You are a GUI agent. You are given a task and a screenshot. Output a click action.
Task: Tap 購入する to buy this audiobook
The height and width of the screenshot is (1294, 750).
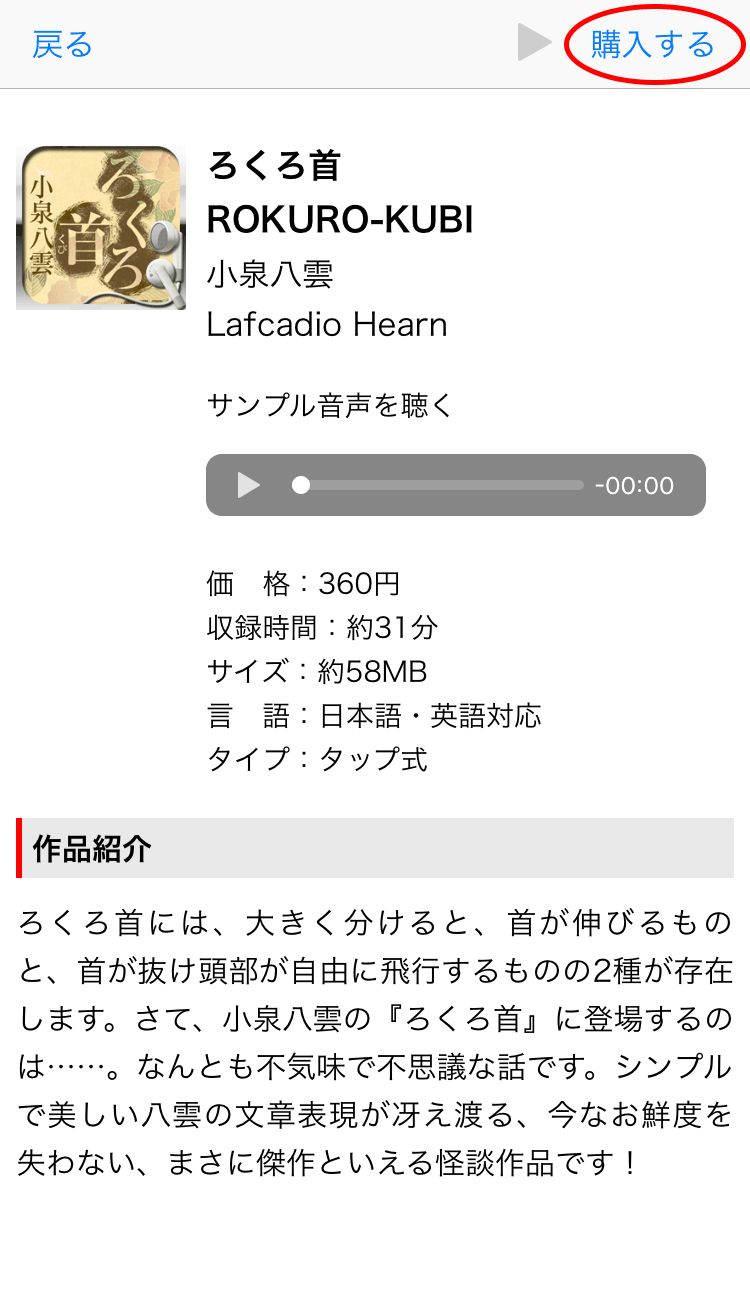pyautogui.click(x=652, y=45)
